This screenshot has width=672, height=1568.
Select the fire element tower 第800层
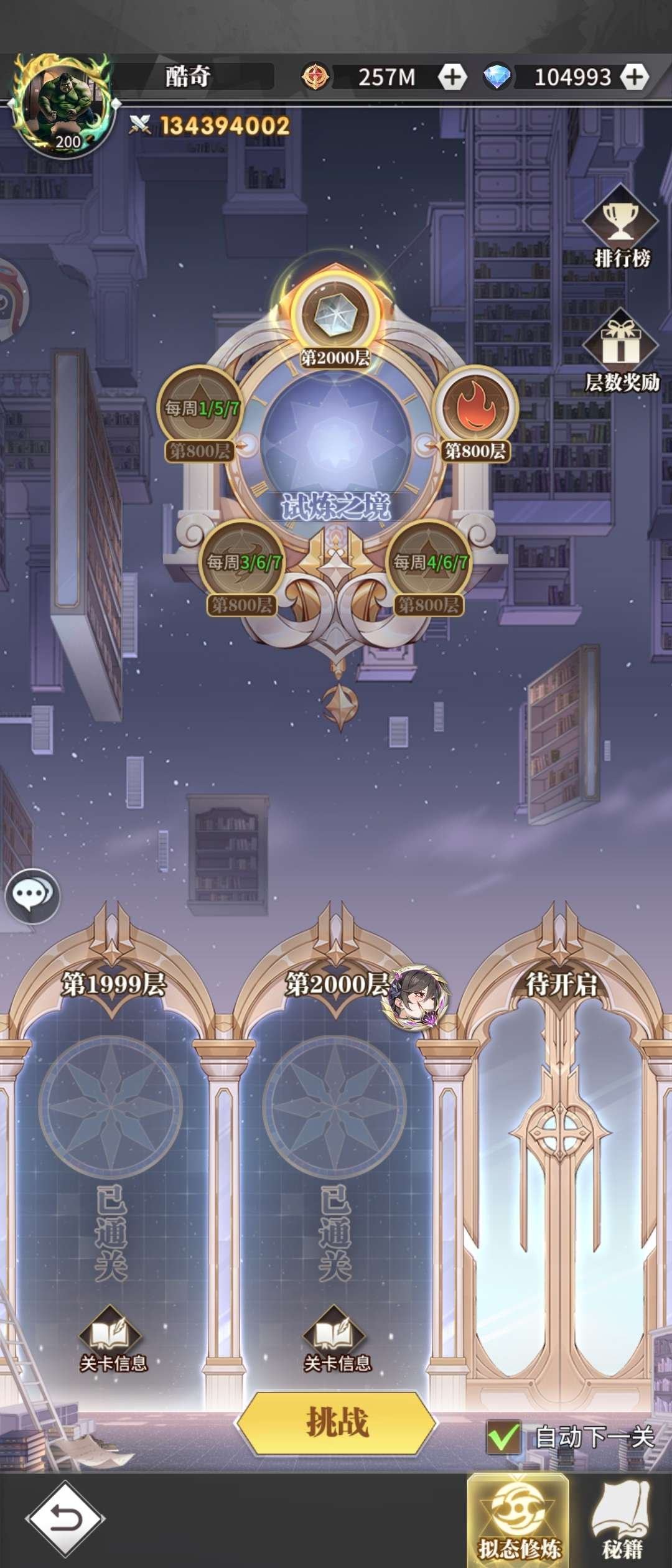point(475,409)
